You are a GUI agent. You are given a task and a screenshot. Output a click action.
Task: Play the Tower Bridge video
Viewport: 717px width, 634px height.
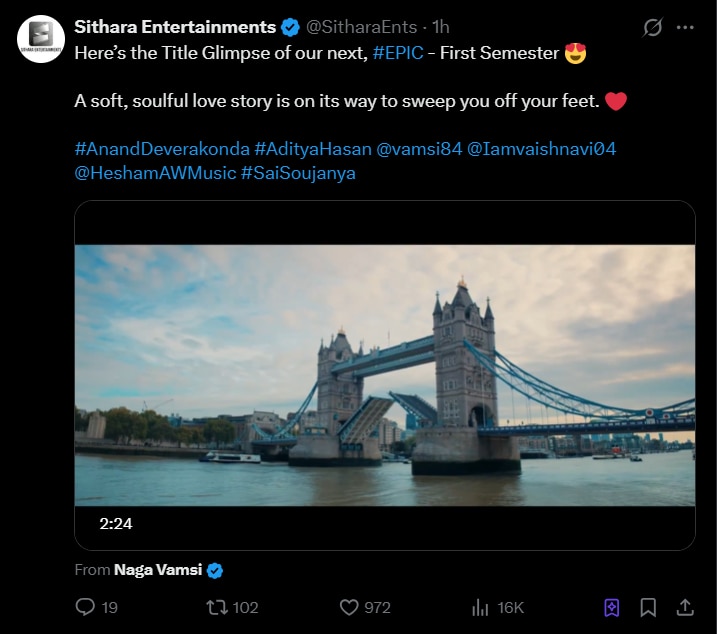tap(384, 375)
